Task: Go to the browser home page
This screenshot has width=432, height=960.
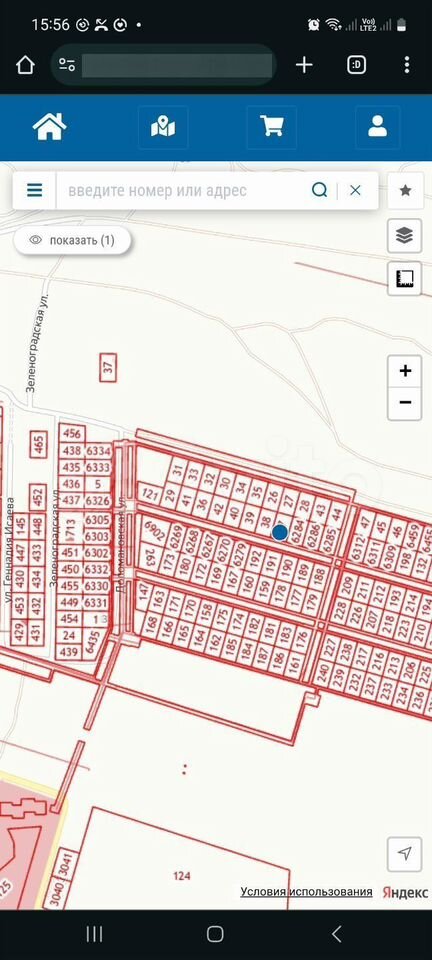Action: coord(25,64)
